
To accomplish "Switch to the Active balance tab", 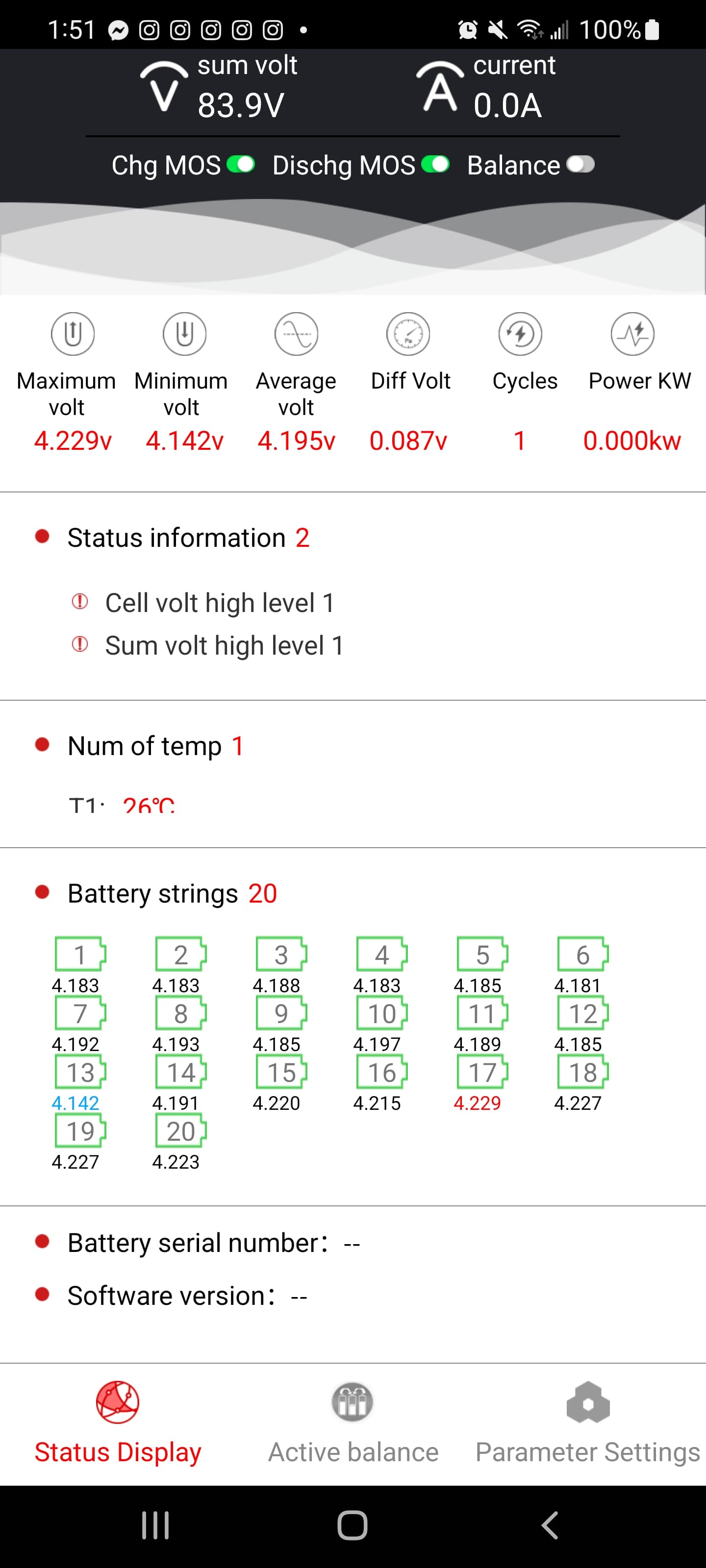I will coord(353,1423).
